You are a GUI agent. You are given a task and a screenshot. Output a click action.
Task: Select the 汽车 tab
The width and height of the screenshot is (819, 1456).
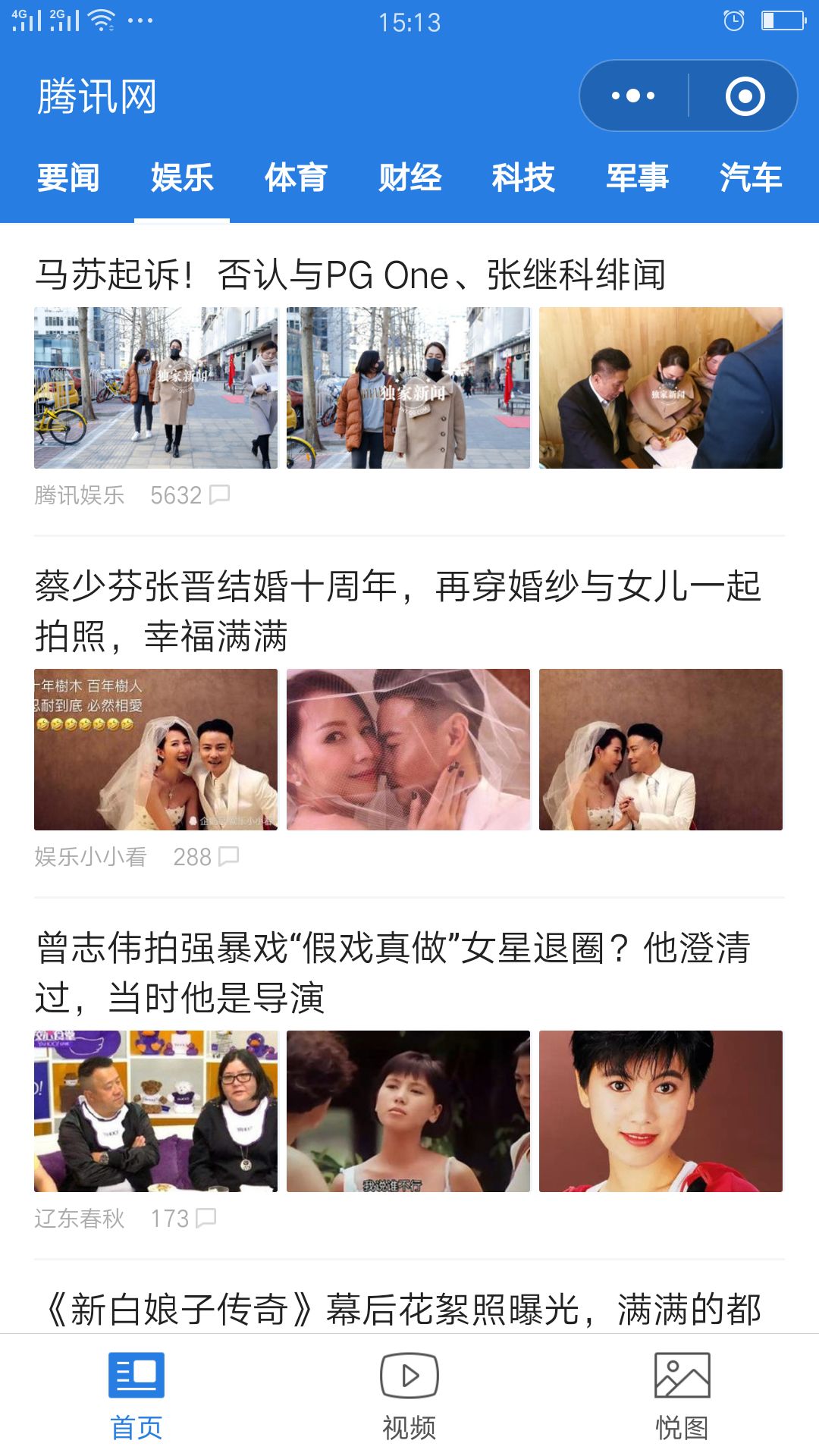click(x=751, y=178)
